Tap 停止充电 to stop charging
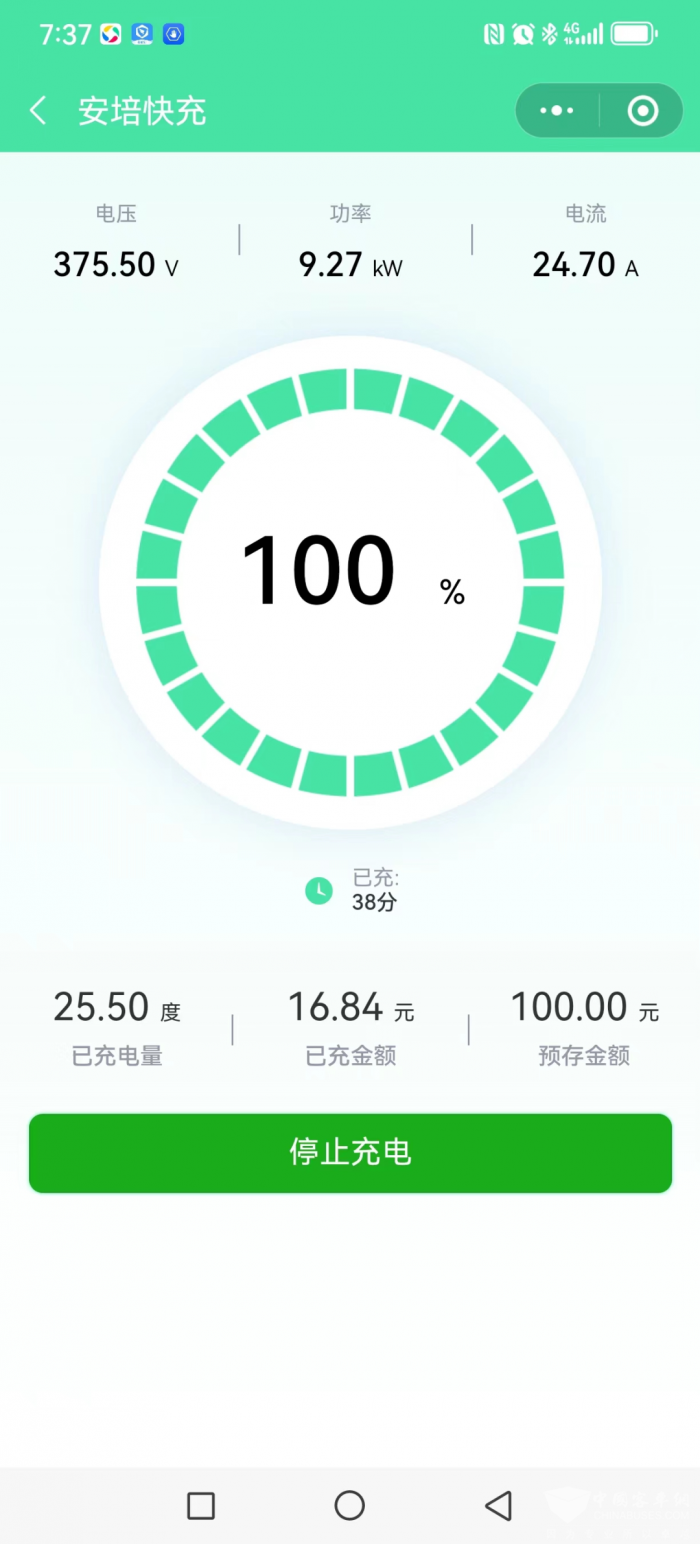700x1544 pixels. pos(350,1153)
